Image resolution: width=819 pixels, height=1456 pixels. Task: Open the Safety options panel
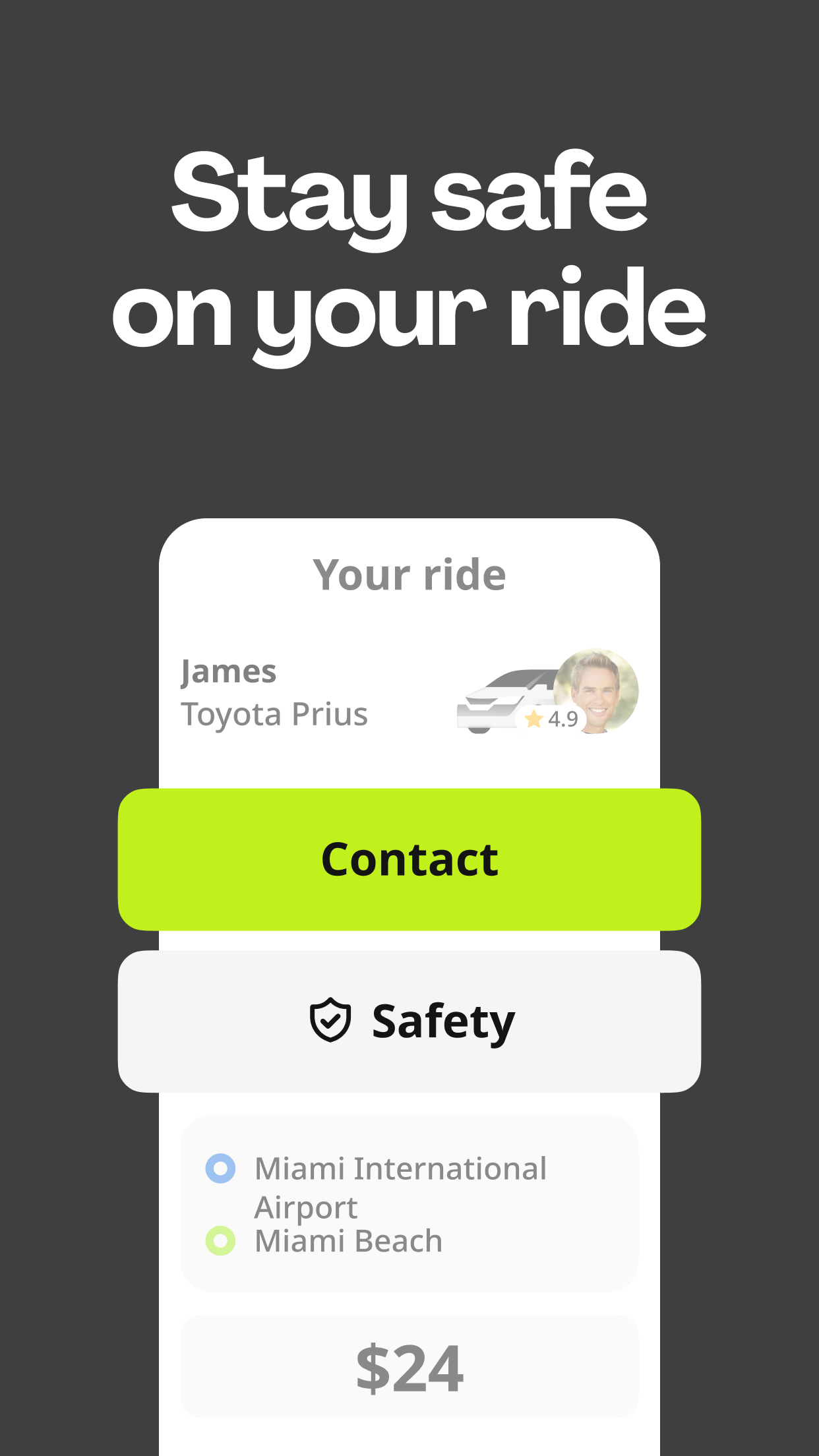click(409, 1019)
